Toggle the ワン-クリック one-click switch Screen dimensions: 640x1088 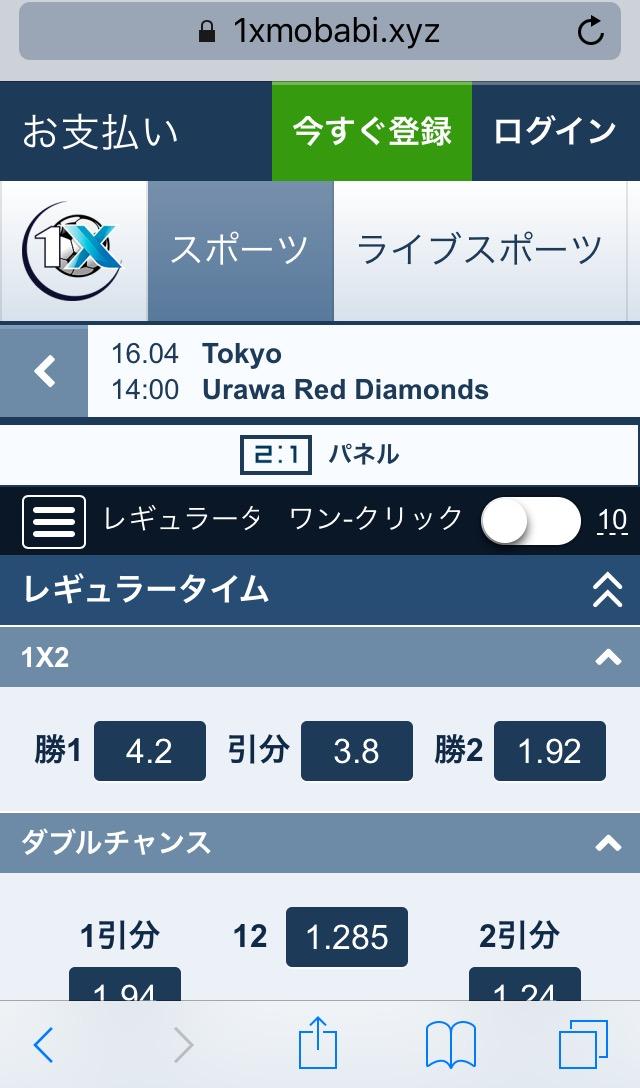530,521
